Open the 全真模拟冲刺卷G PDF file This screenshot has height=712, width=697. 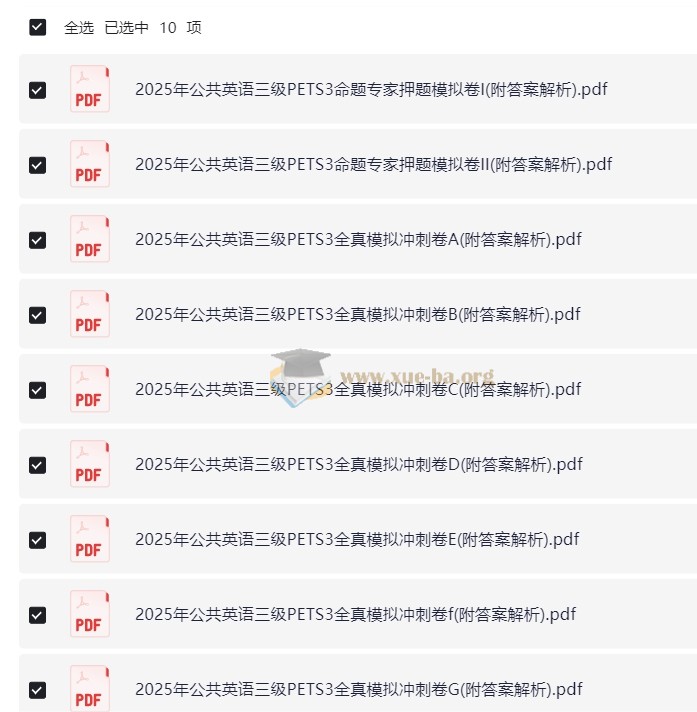(x=357, y=689)
